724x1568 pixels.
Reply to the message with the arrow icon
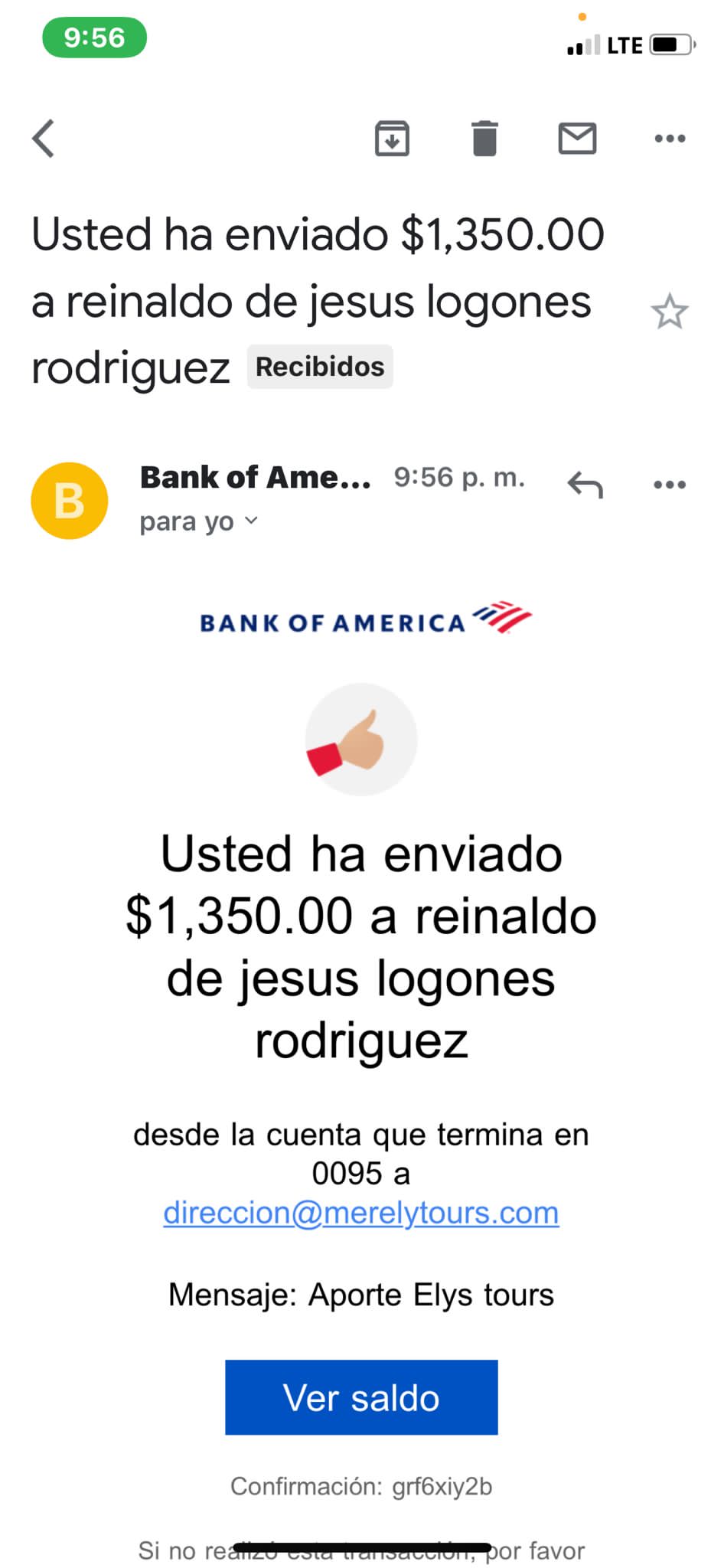(x=585, y=485)
